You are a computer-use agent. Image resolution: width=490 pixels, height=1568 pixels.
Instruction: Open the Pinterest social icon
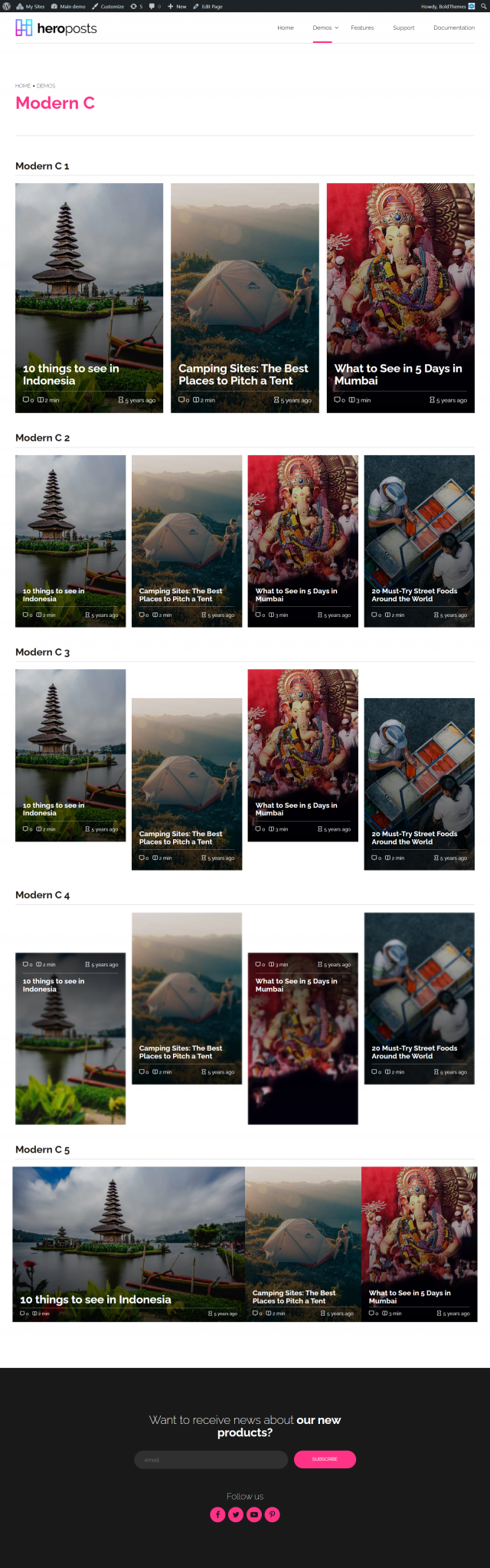pyautogui.click(x=273, y=1514)
